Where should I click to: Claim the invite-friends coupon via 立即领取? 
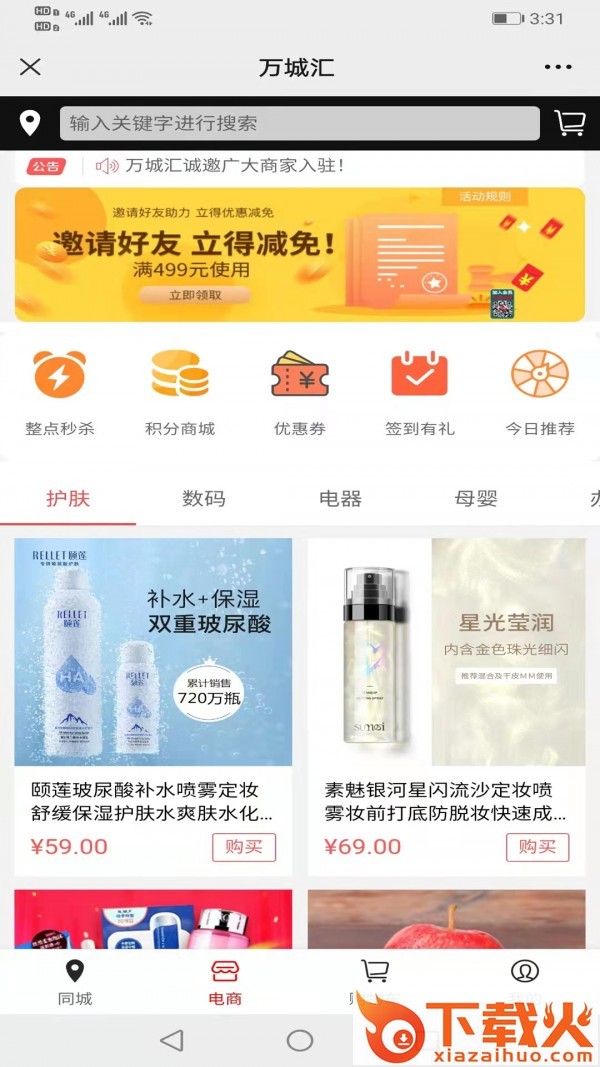tap(194, 295)
